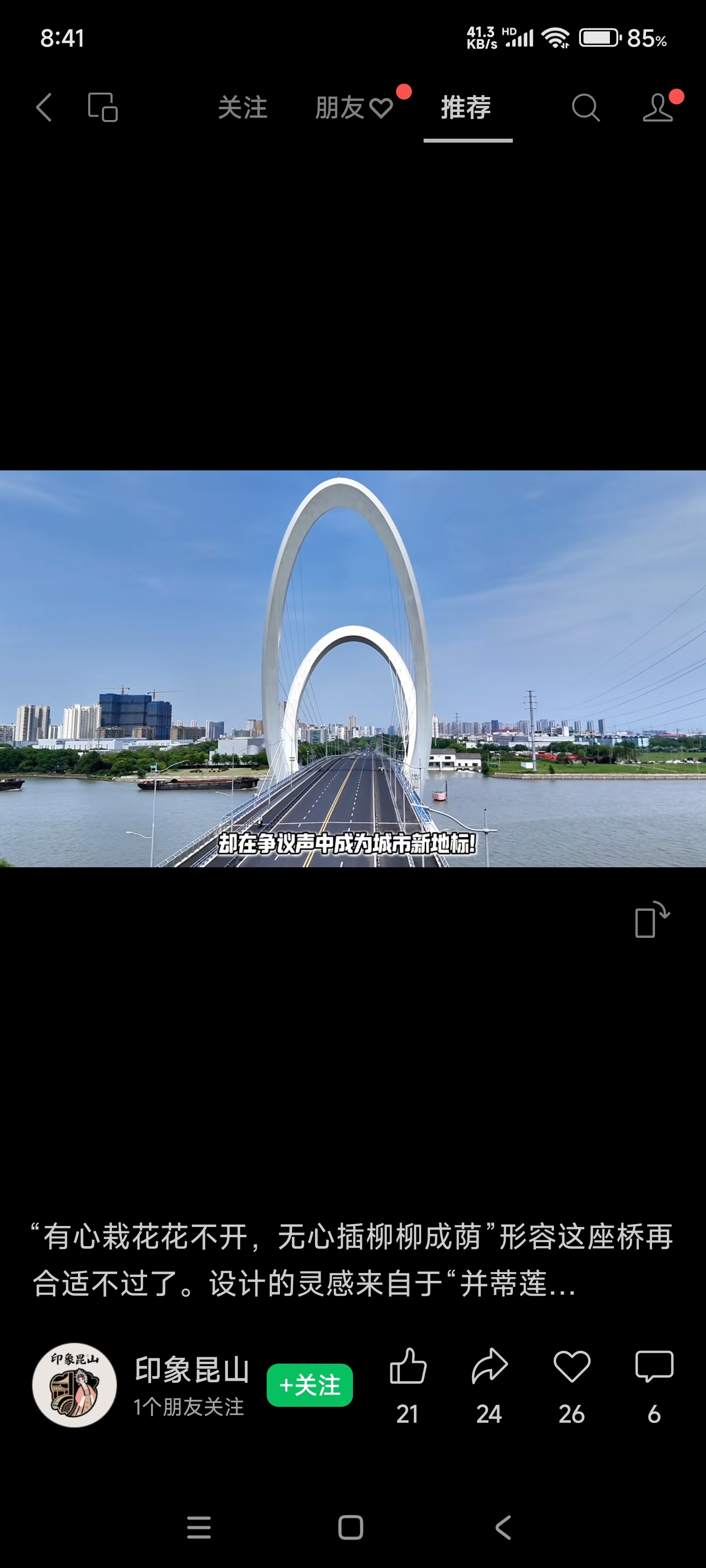Open 印象昆山 profile avatar
This screenshot has height=1568, width=706.
pos(75,1385)
